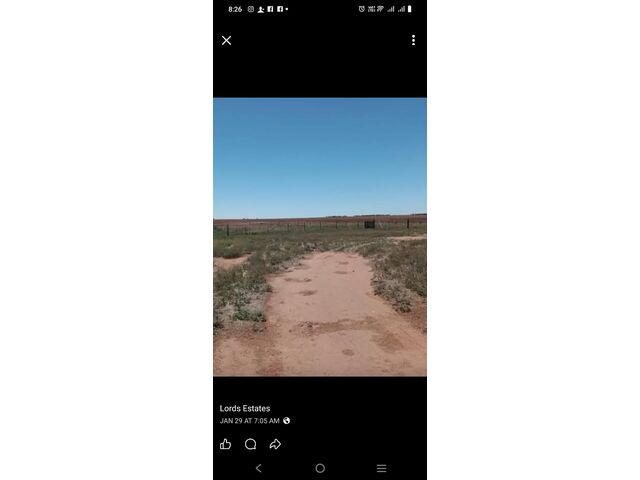Like the Lords Estates photo
This screenshot has height=480, width=640.
click(x=225, y=444)
